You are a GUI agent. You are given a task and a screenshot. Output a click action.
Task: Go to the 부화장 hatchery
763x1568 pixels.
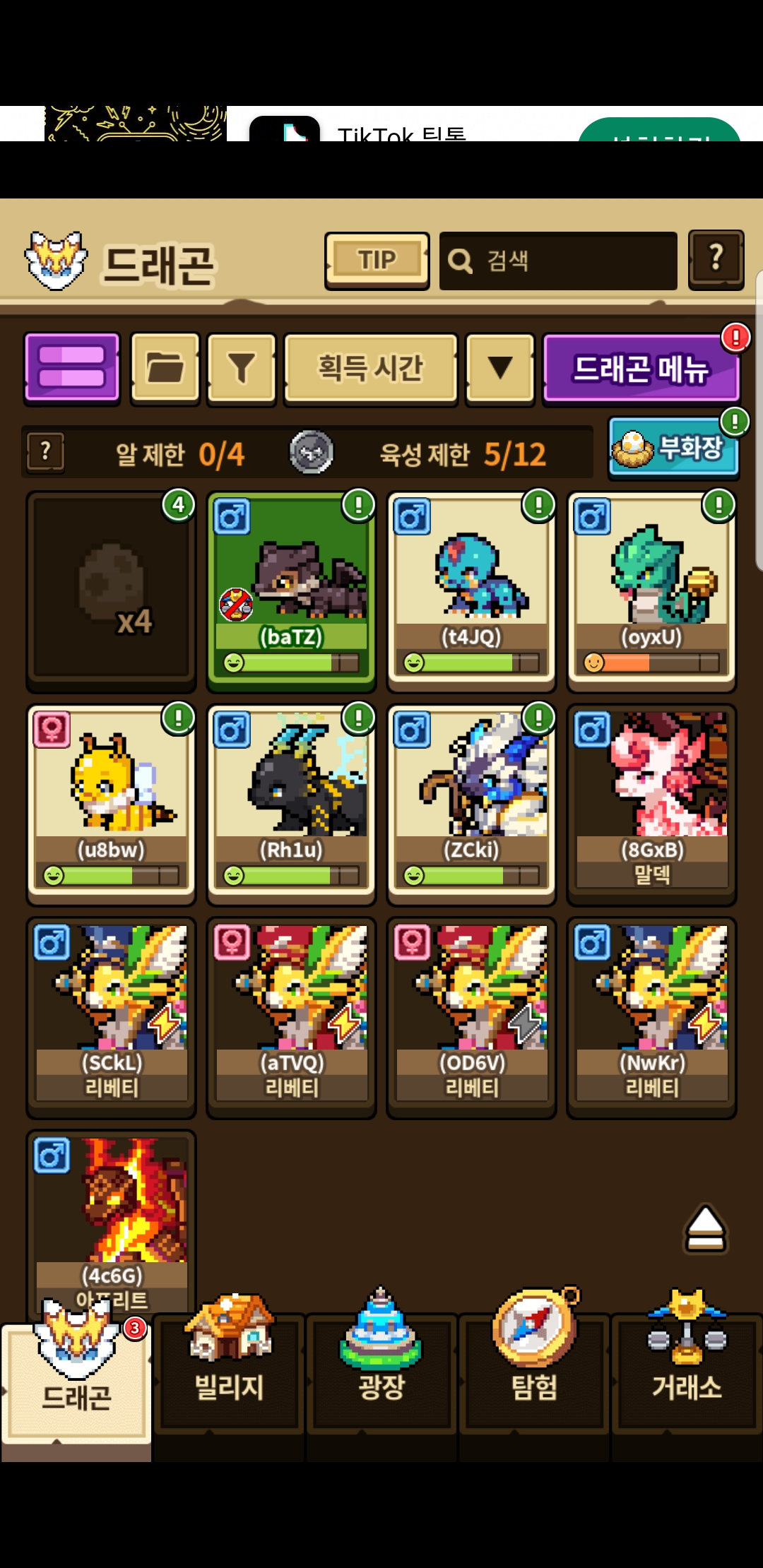[x=673, y=449]
